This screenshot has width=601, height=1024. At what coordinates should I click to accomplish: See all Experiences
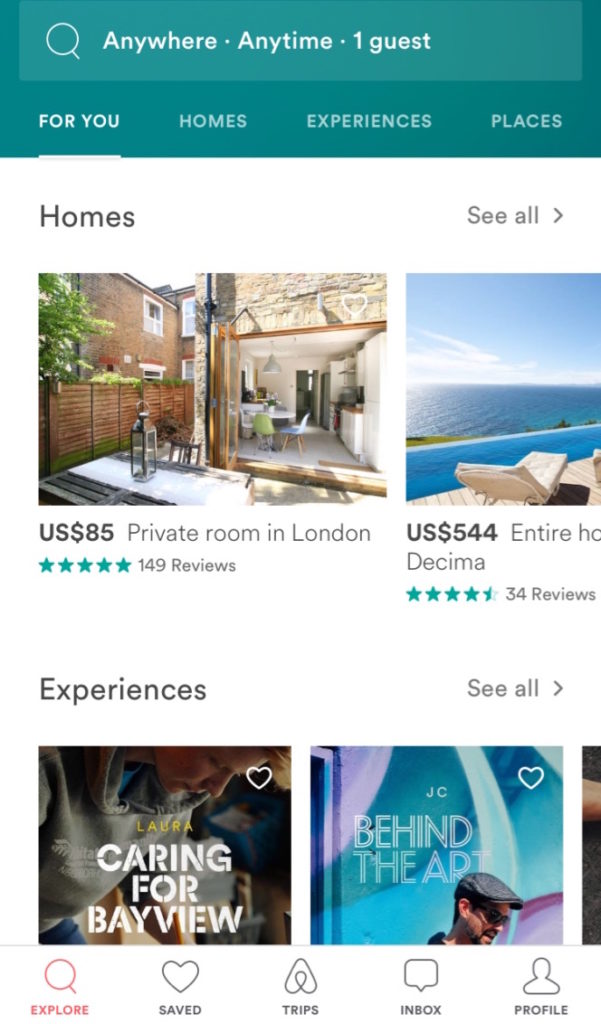tap(515, 688)
